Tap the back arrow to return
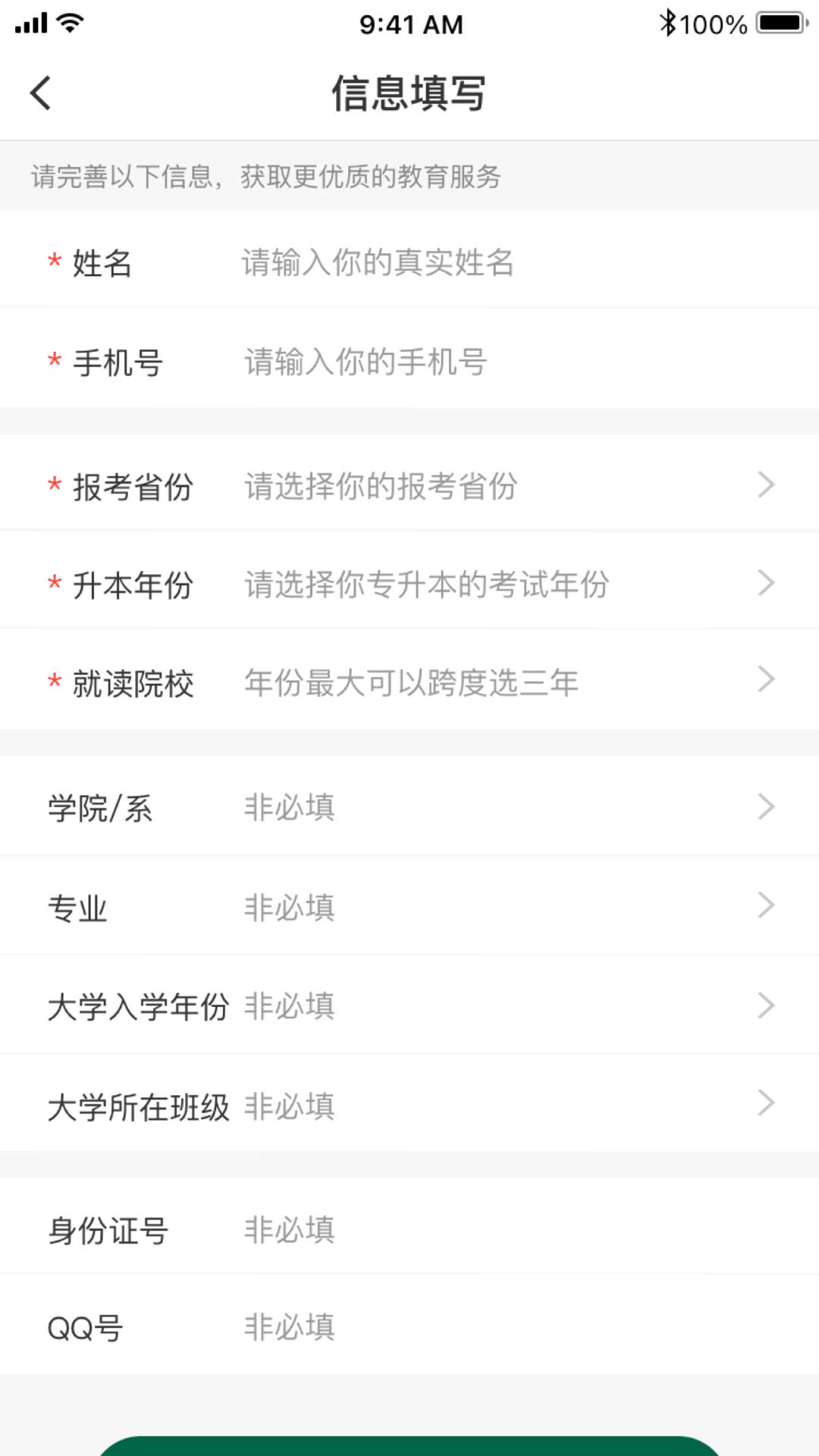819x1456 pixels. coord(39,93)
